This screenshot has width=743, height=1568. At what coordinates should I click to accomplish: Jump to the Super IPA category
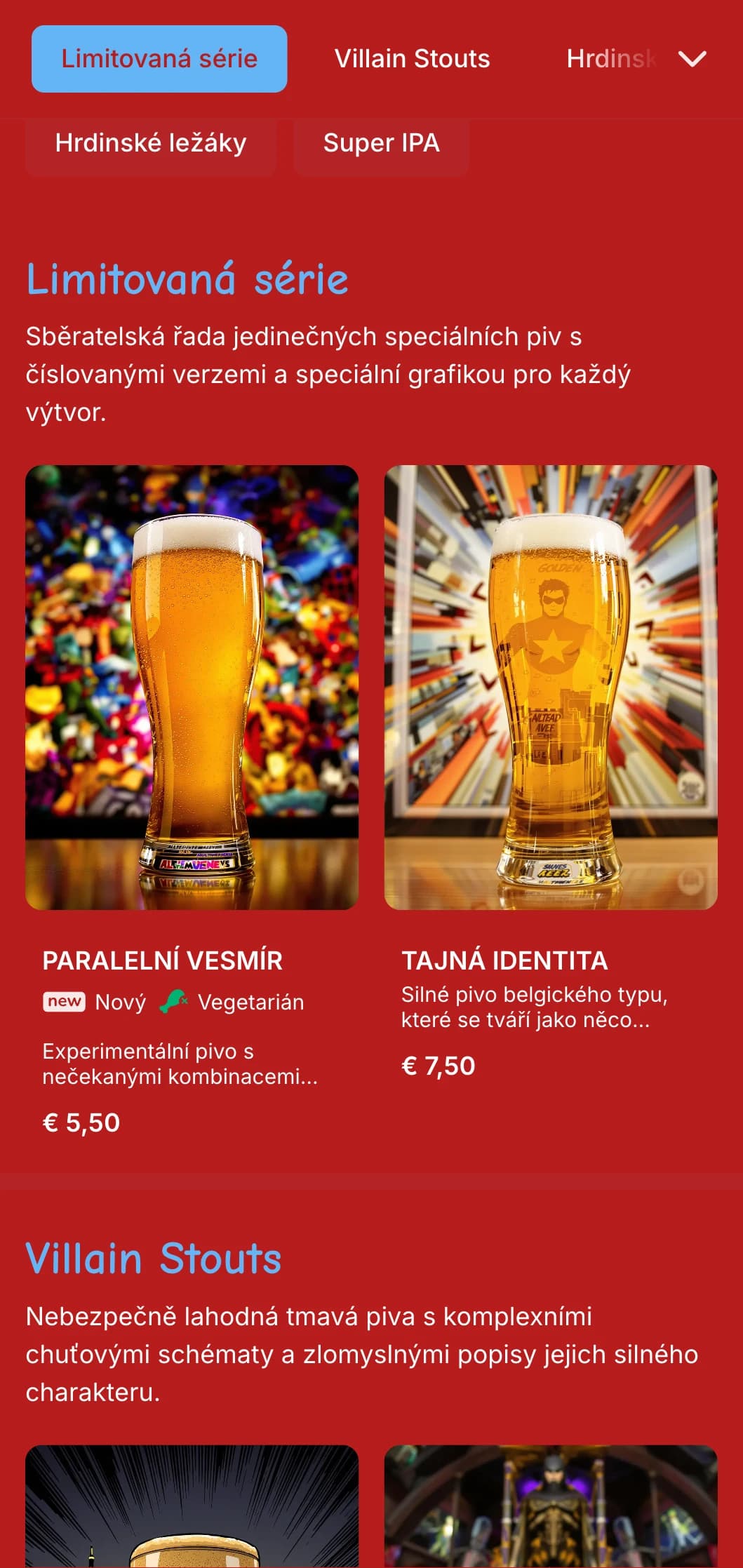pos(381,144)
